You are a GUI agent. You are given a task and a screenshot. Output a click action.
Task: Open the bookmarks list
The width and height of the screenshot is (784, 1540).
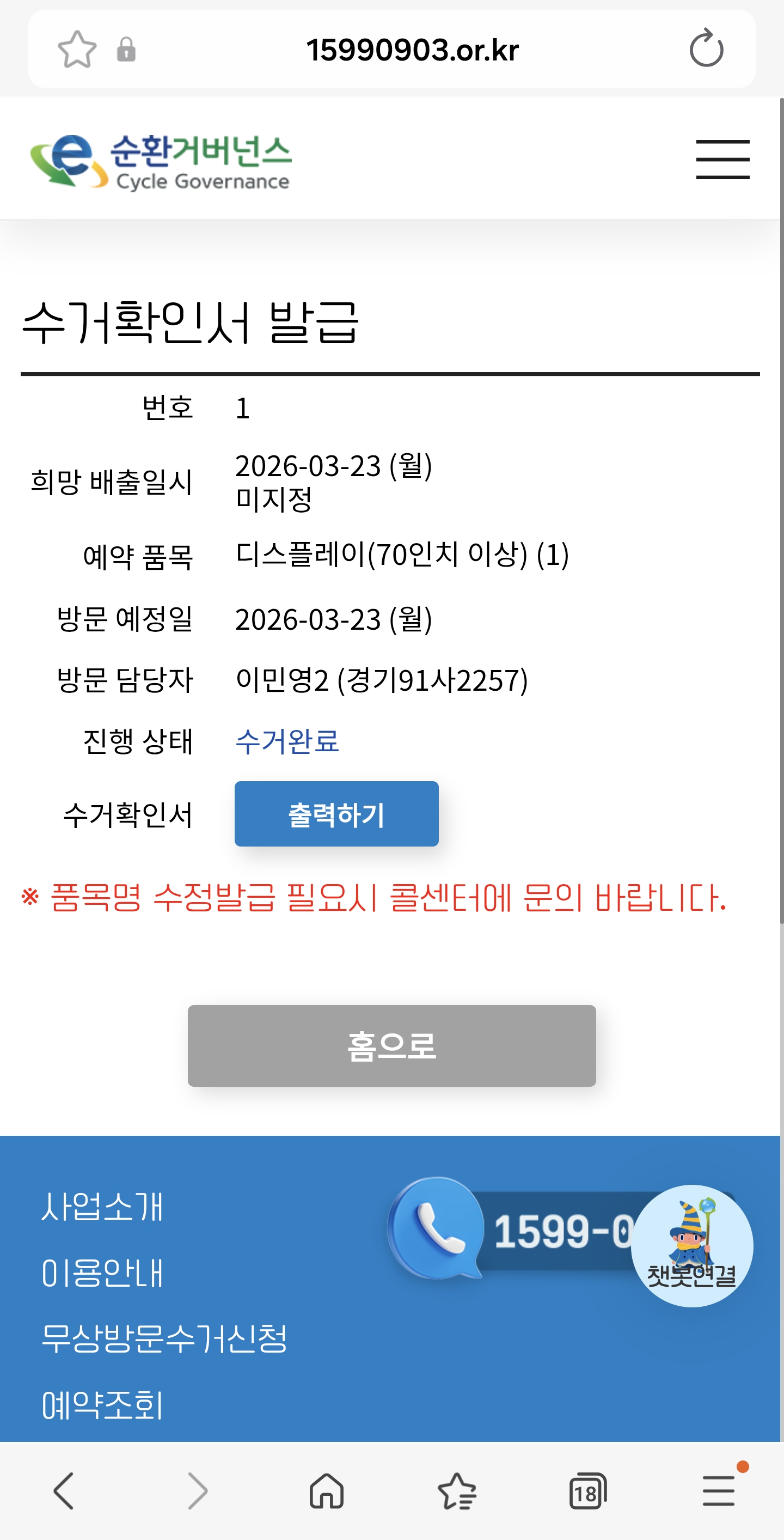pyautogui.click(x=457, y=1491)
